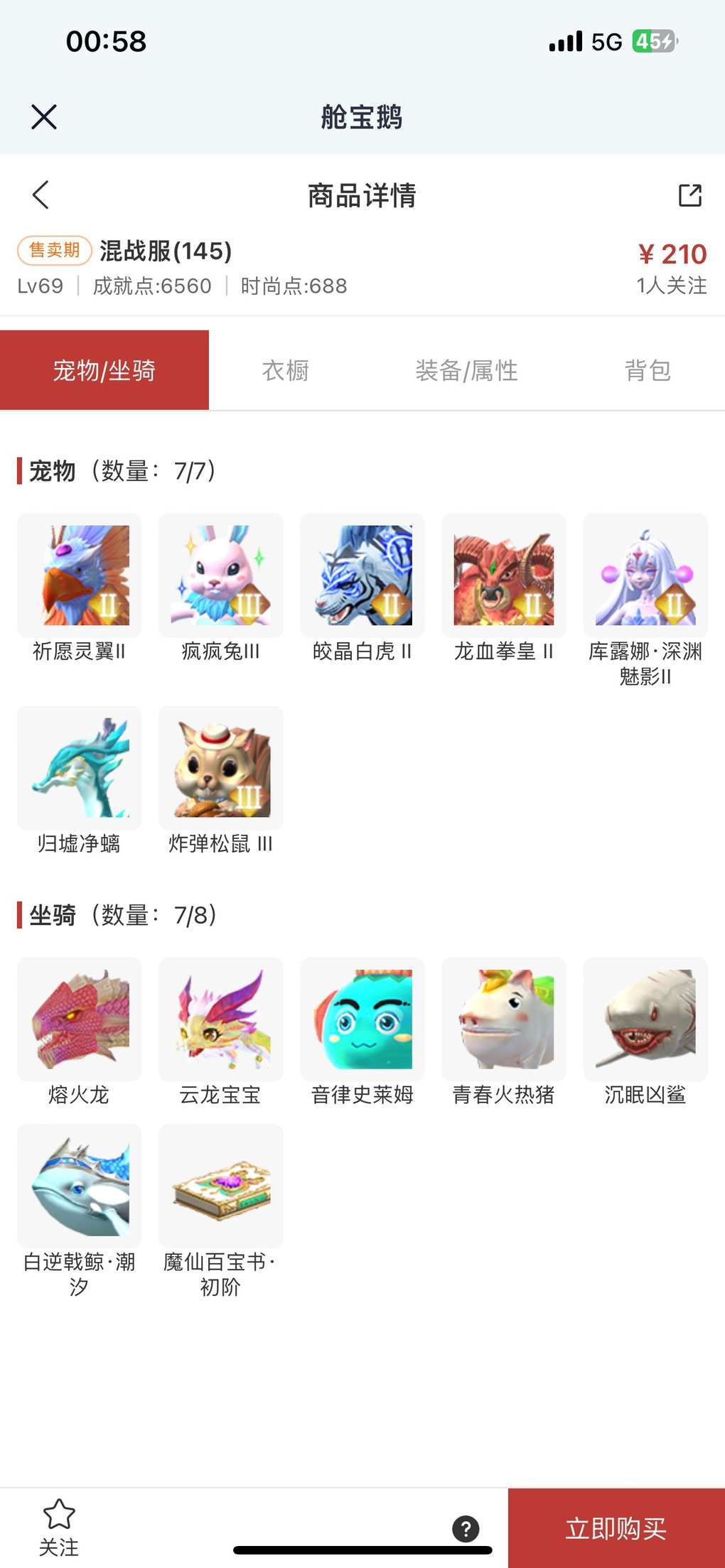The width and height of the screenshot is (725, 1568).
Task: Select the 归墟净螭 pet
Action: click(79, 767)
